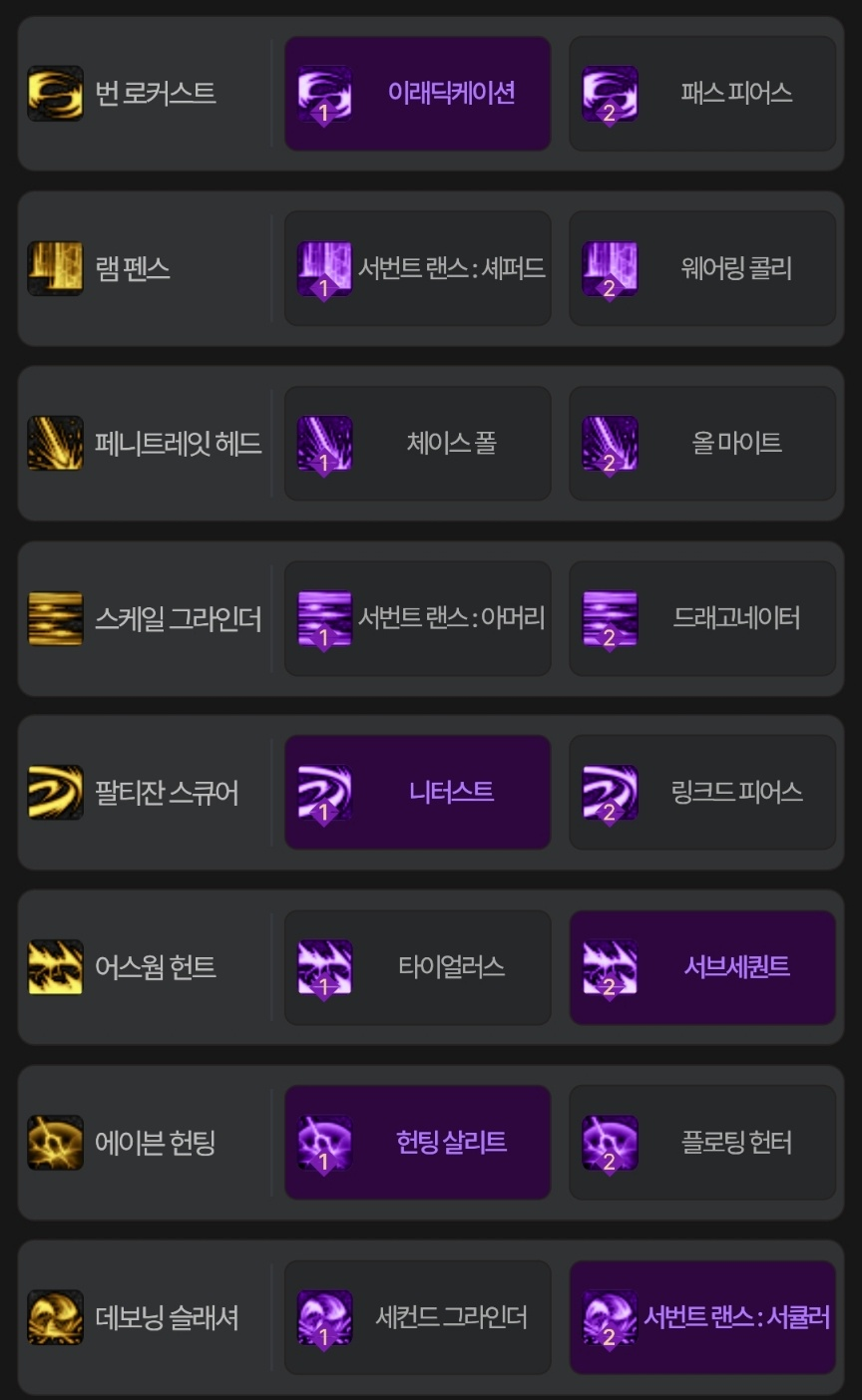
Task: Select 타이얼러스 for 어스웜 헌트
Action: [418, 967]
